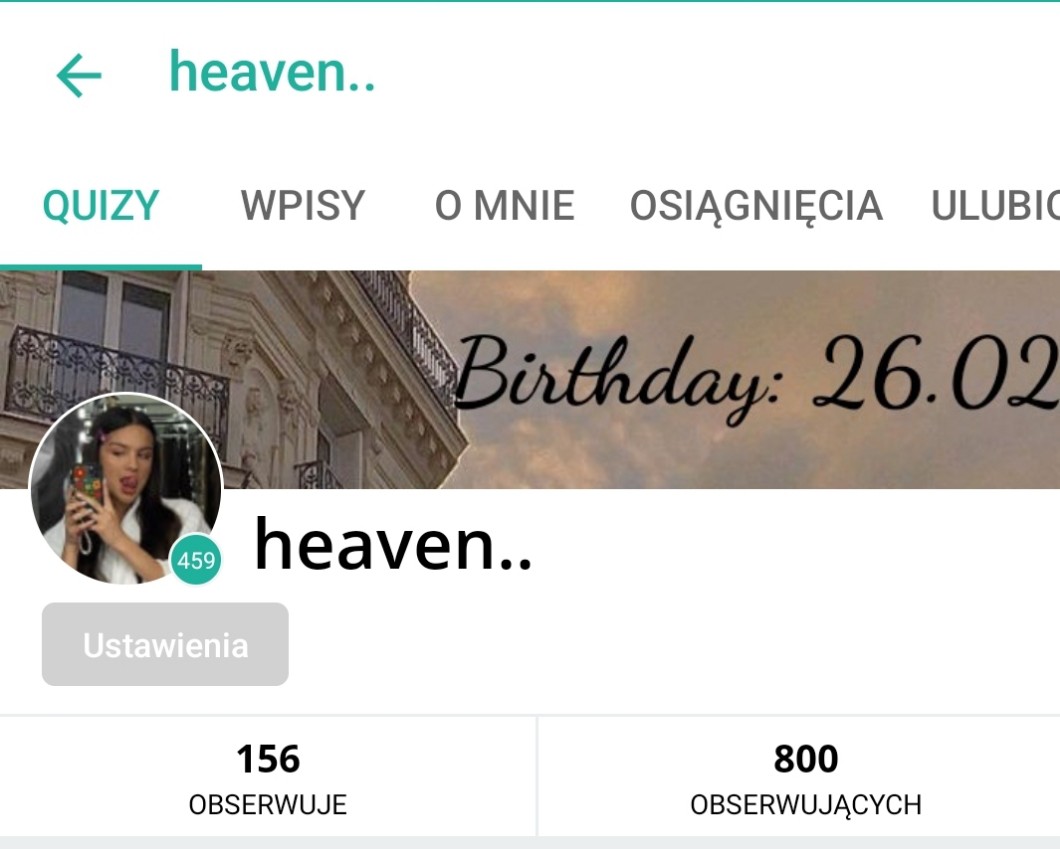The image size is (1060, 849).
Task: Tap the Ustawienia button
Action: pos(165,645)
